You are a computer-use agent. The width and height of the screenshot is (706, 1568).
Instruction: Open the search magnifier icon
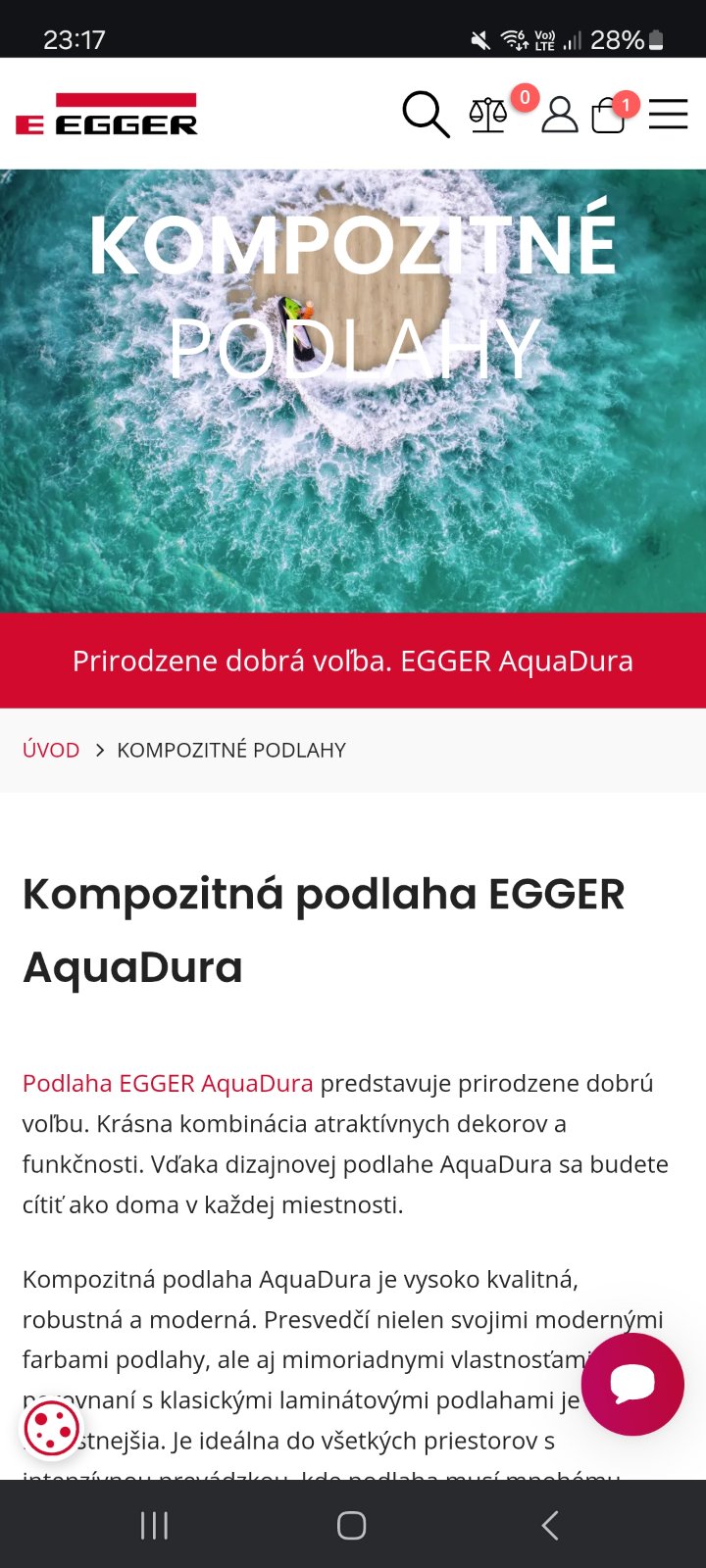(x=426, y=115)
